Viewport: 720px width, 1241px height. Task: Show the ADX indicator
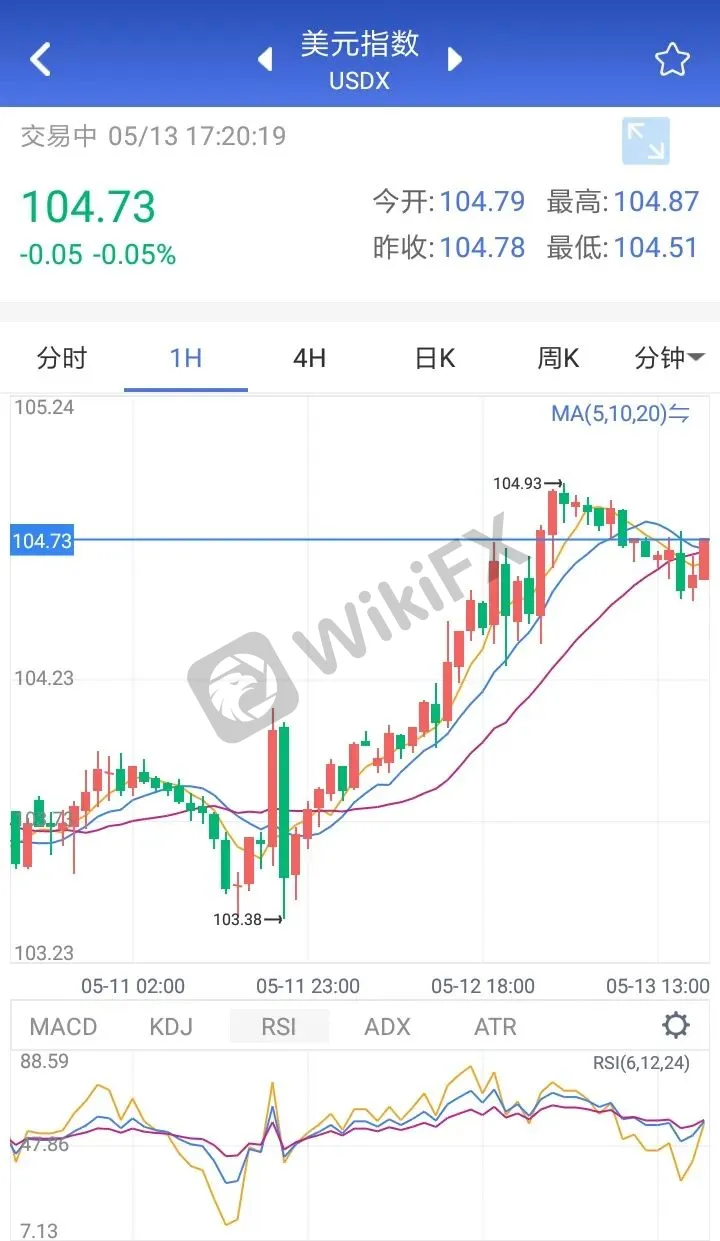[387, 1026]
